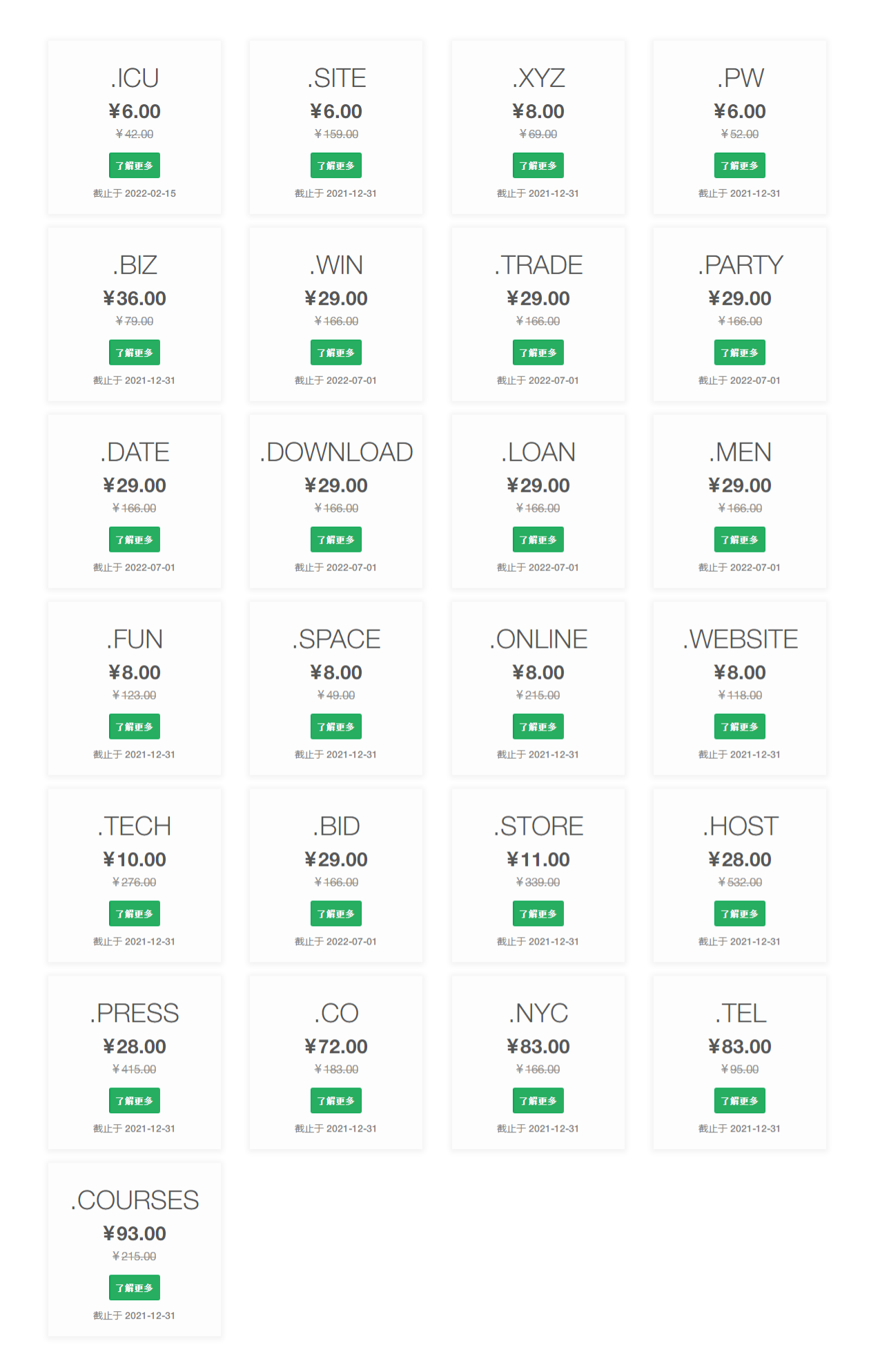
Task: Tap 了解更多 under the .DOWNLOAD domain
Action: click(335, 540)
